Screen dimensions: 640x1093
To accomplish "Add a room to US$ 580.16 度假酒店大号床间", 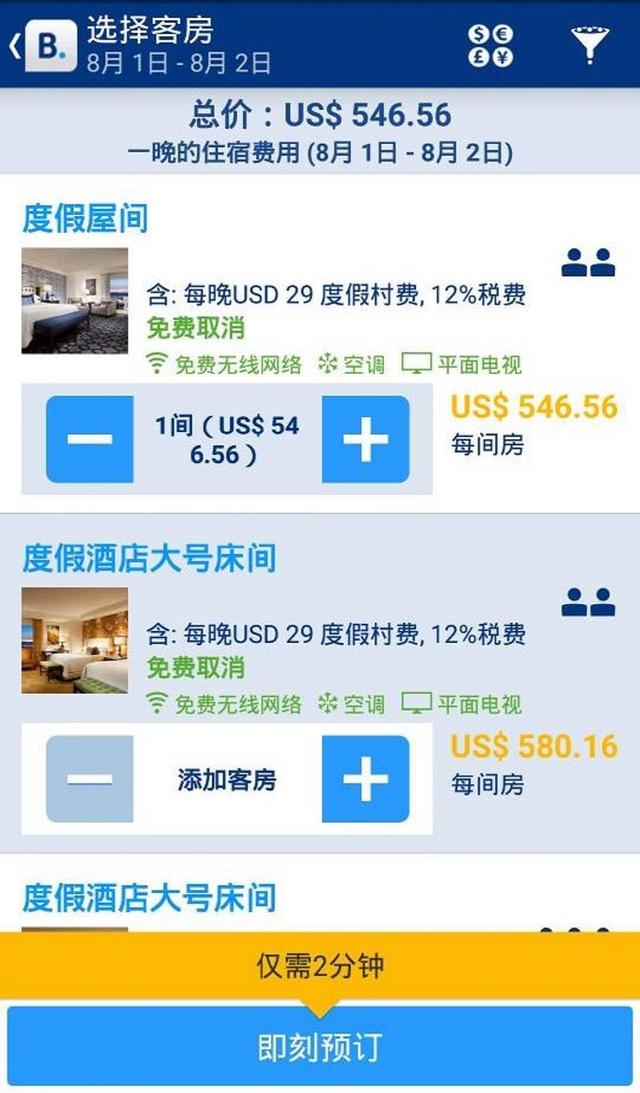I will click(365, 779).
